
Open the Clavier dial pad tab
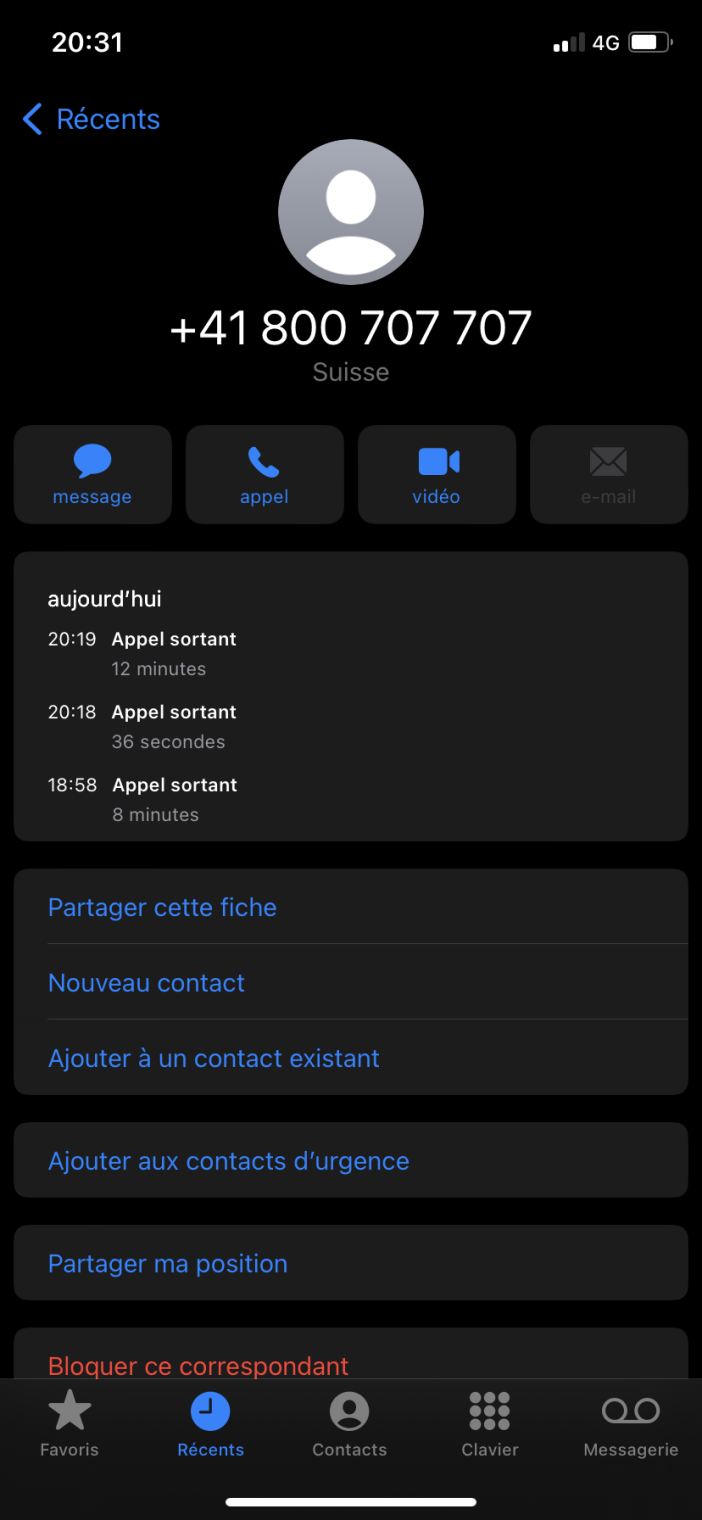(490, 1424)
